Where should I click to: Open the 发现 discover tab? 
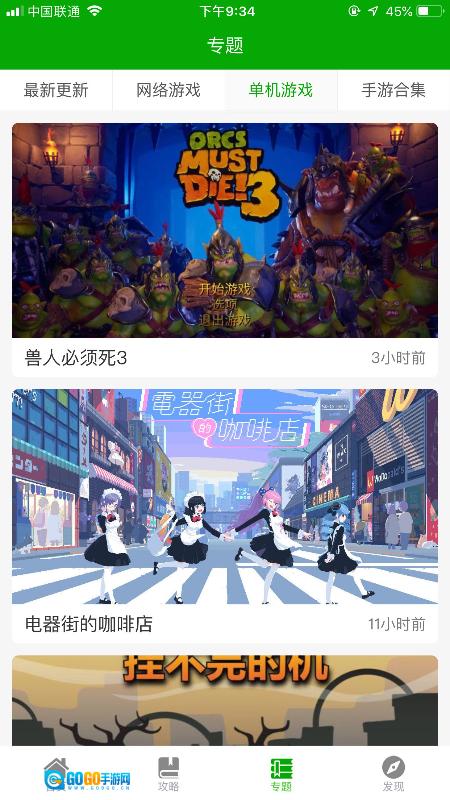[x=393, y=774]
